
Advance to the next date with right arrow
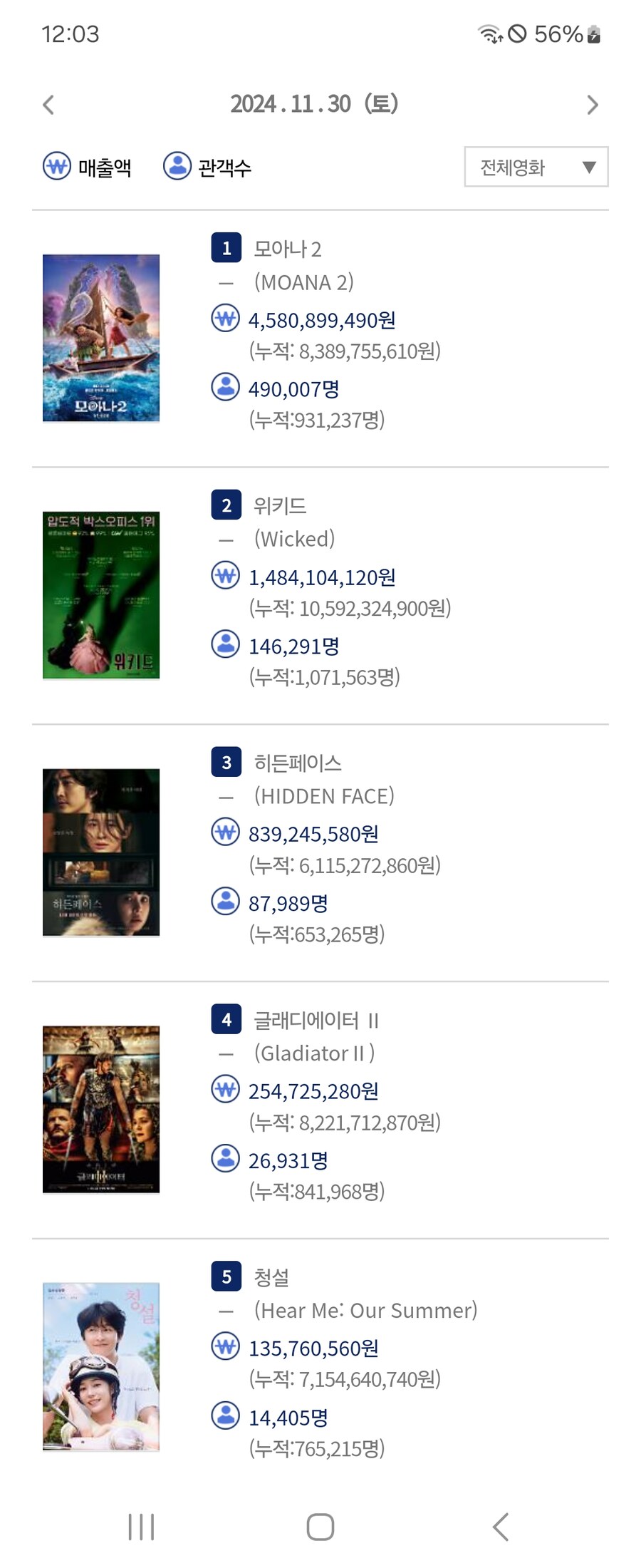[x=593, y=105]
